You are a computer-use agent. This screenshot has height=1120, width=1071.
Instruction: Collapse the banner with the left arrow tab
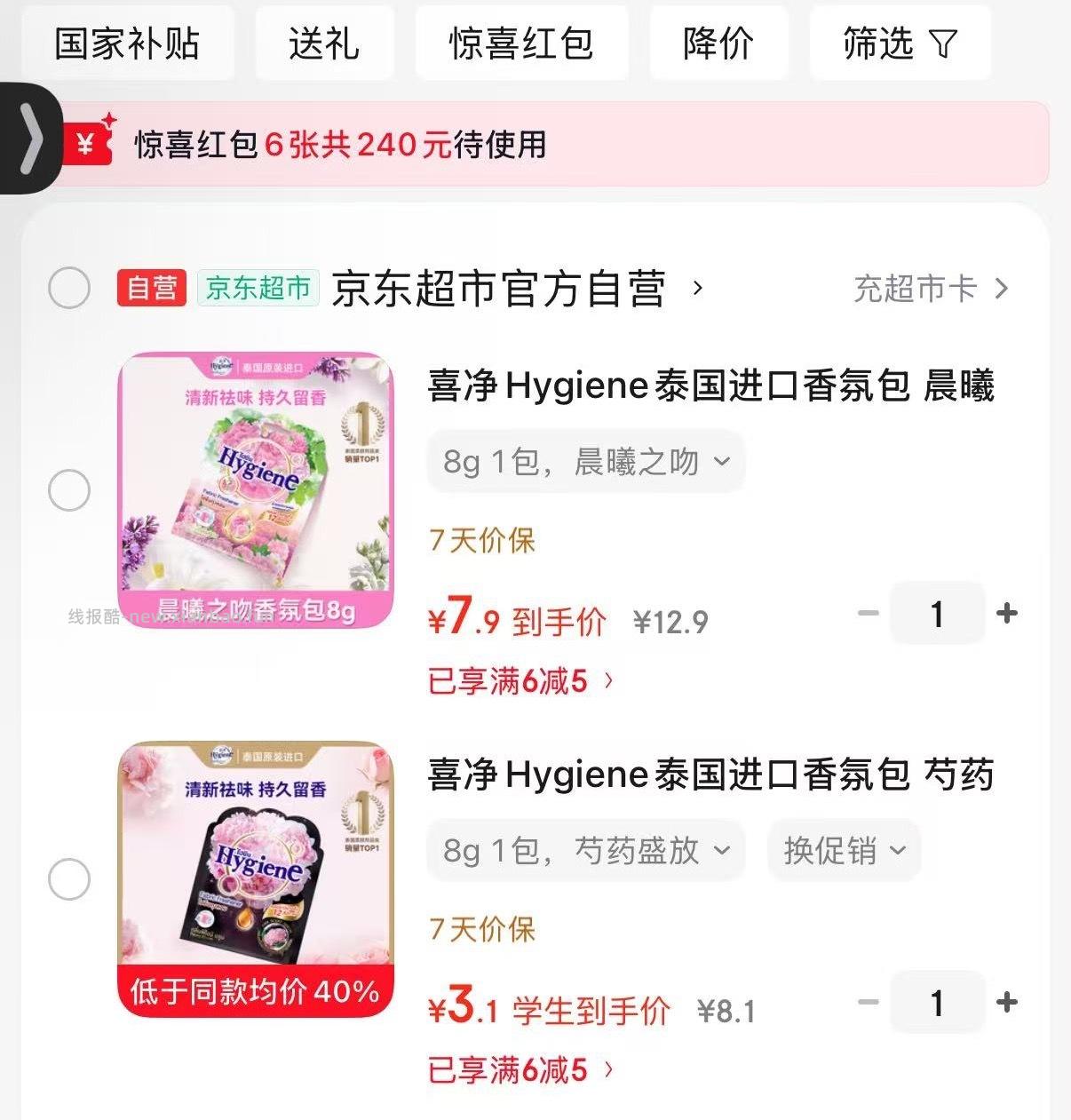(30, 140)
